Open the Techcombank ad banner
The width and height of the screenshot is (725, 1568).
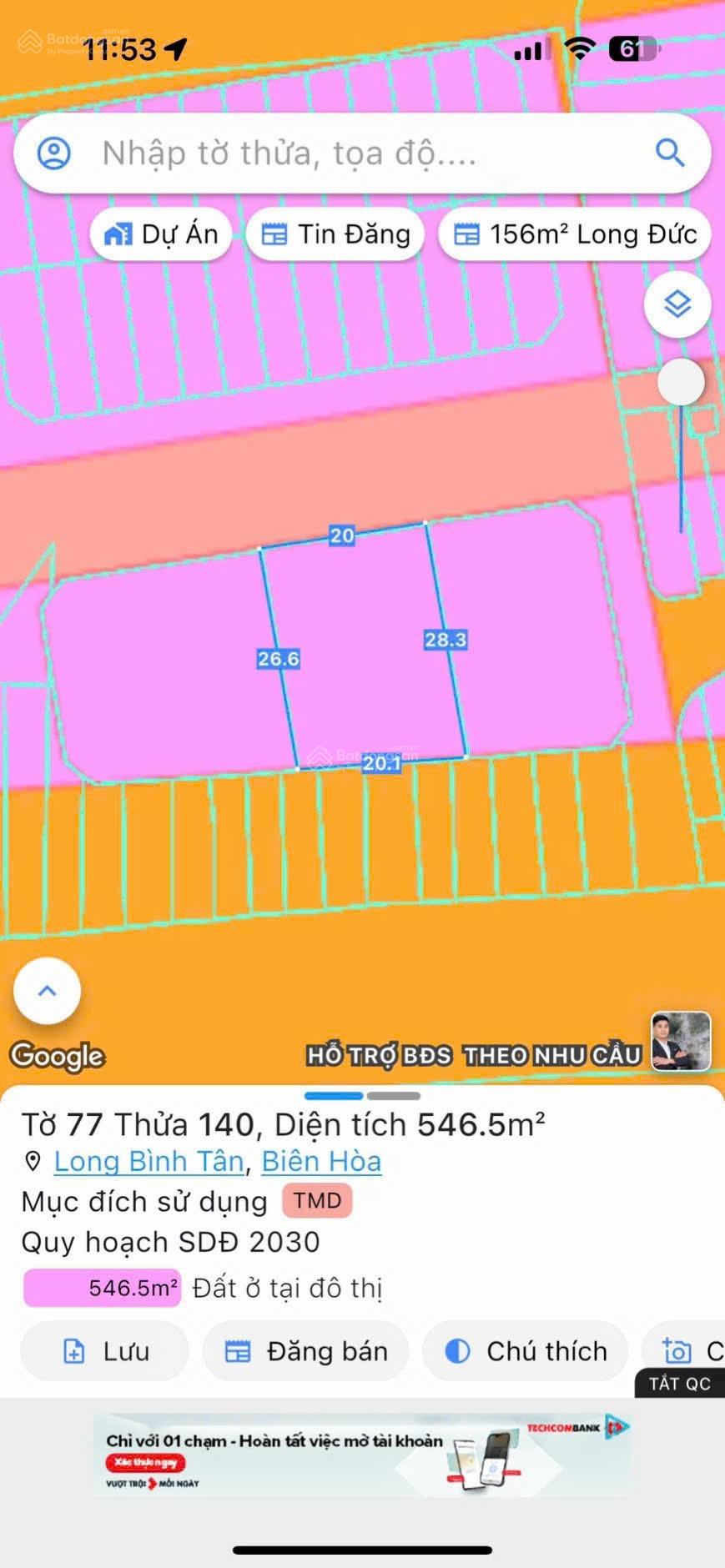click(x=362, y=1455)
